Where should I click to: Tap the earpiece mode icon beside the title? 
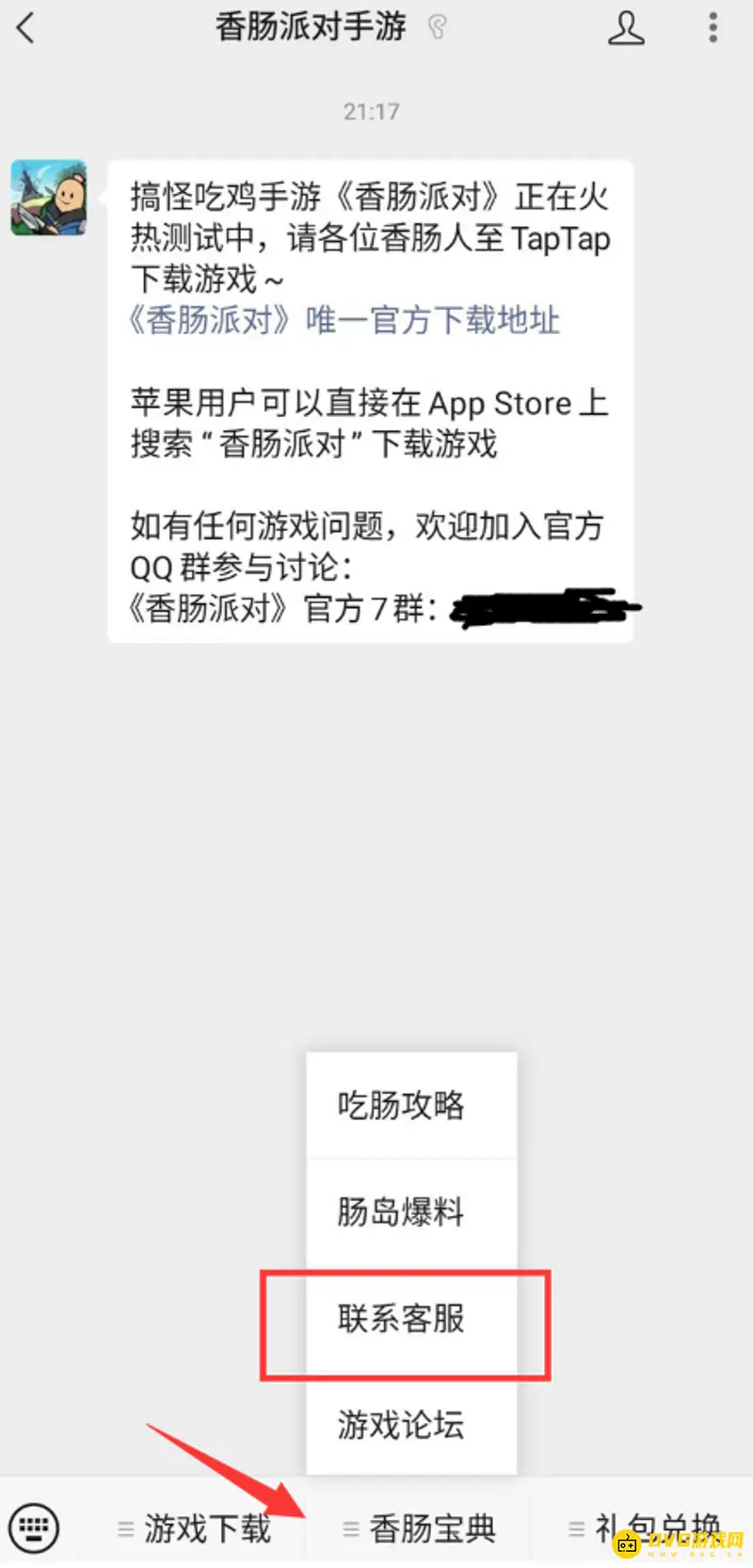[436, 28]
